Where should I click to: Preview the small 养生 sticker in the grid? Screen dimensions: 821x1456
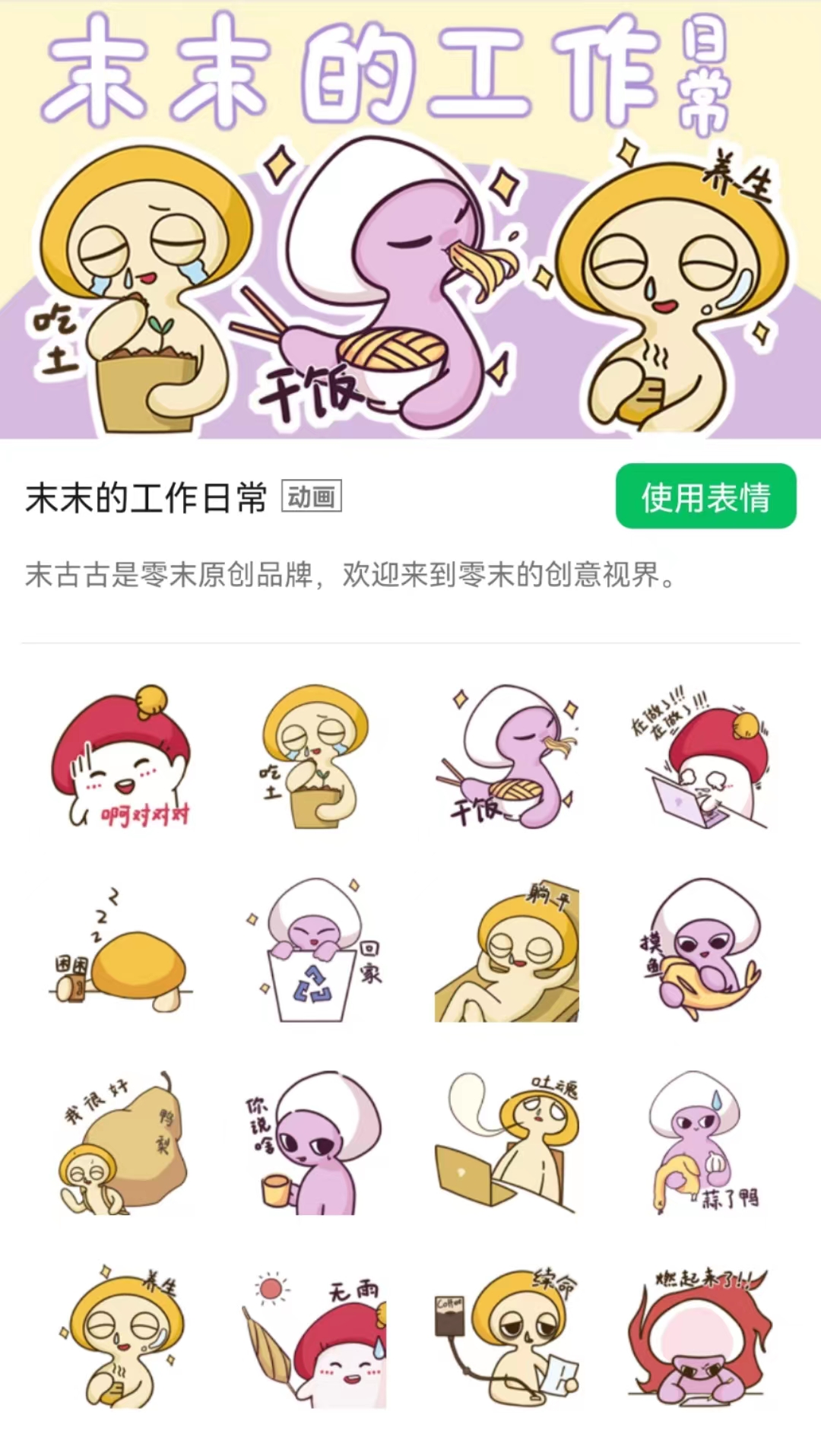(x=122, y=1337)
